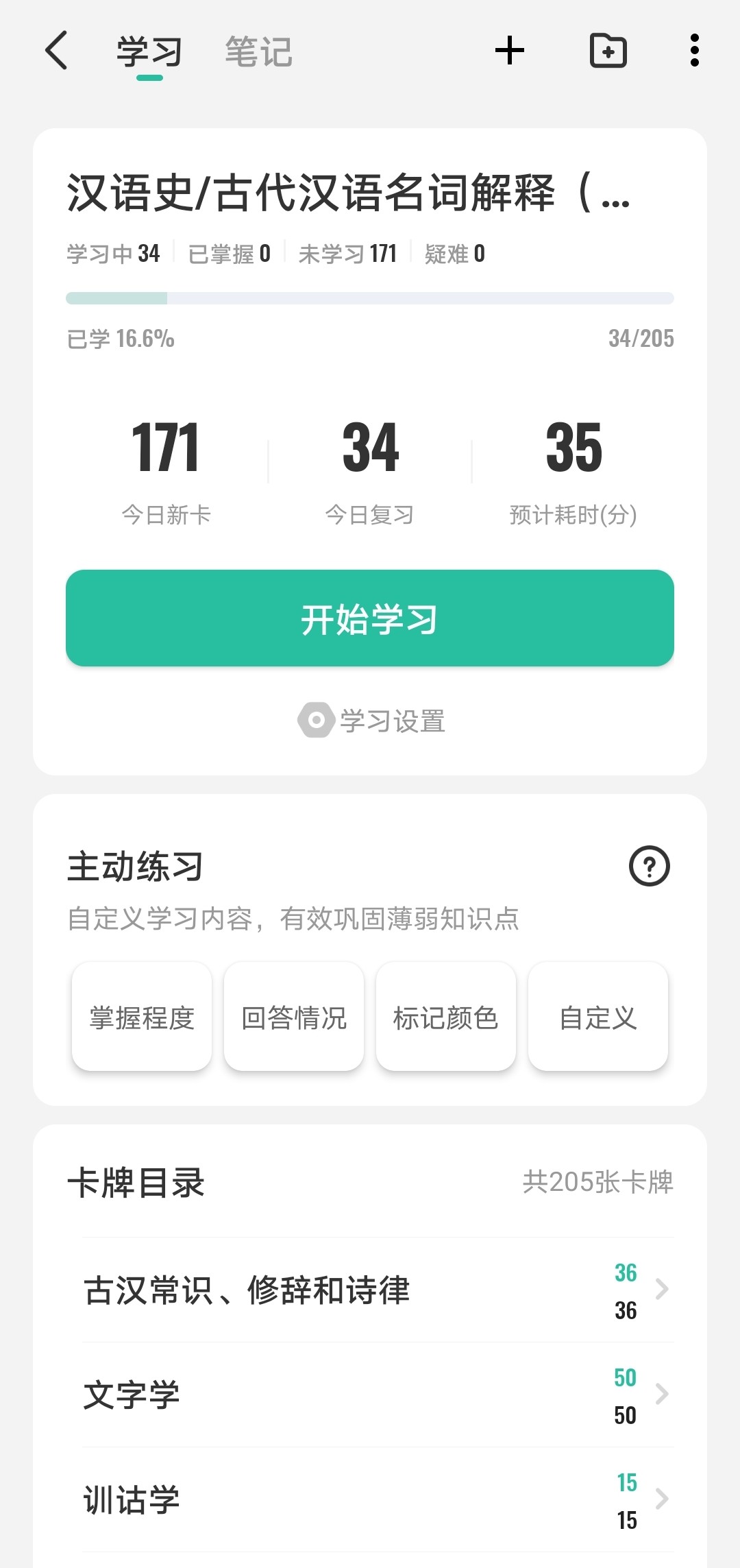Start studying with 开始学习 button
The image size is (740, 1568).
coord(370,618)
